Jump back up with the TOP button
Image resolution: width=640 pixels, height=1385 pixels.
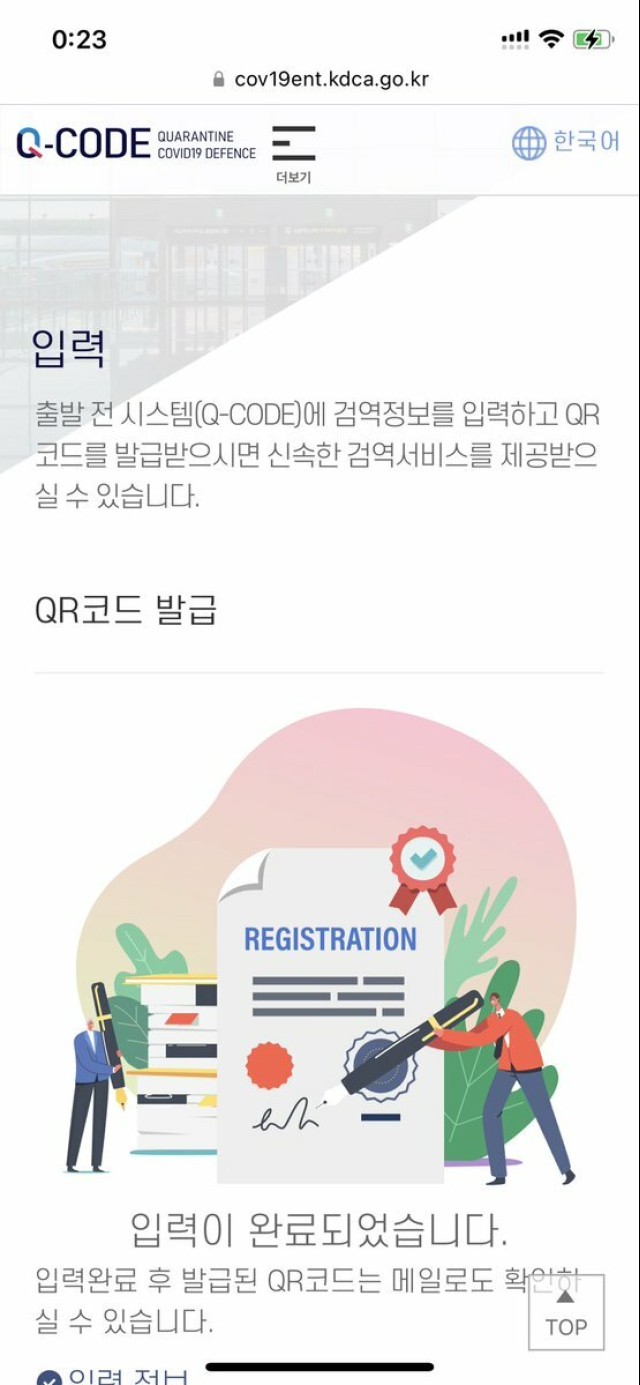coord(566,1313)
